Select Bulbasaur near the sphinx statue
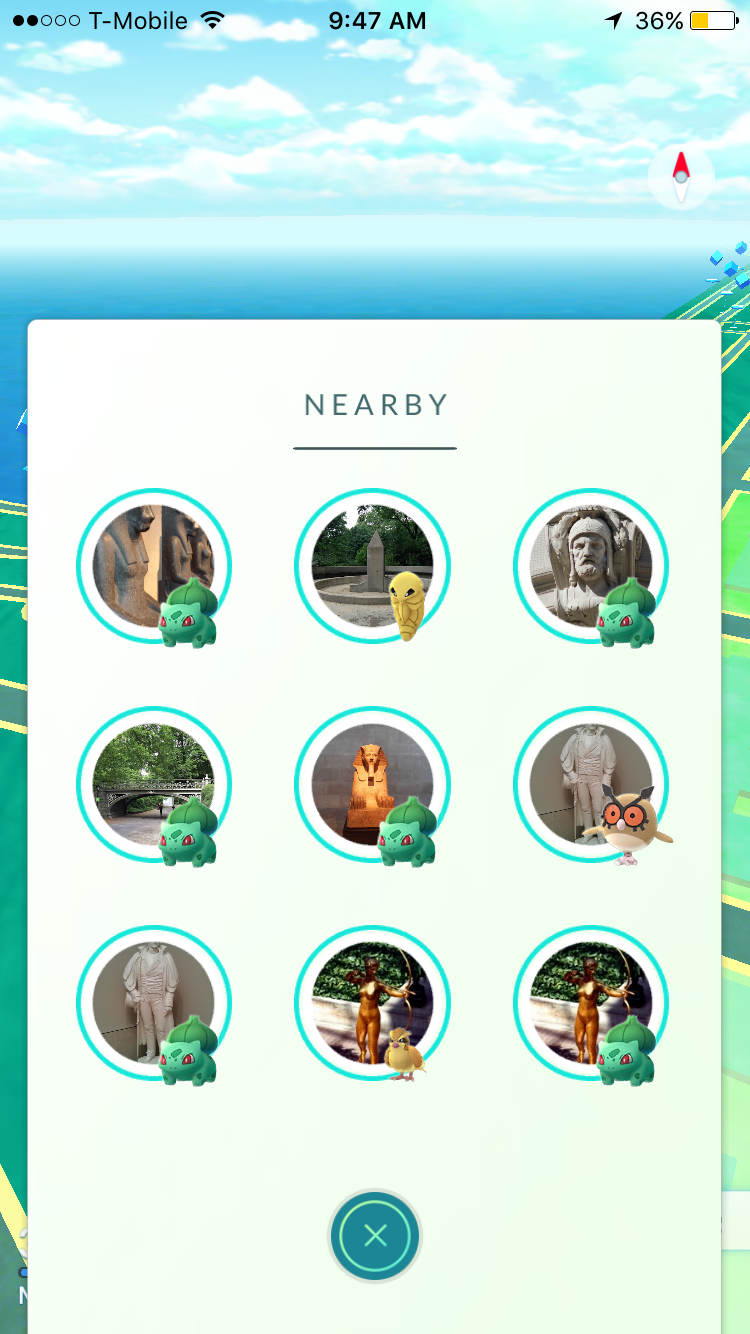Screen dimensions: 750x1334 (x=372, y=785)
